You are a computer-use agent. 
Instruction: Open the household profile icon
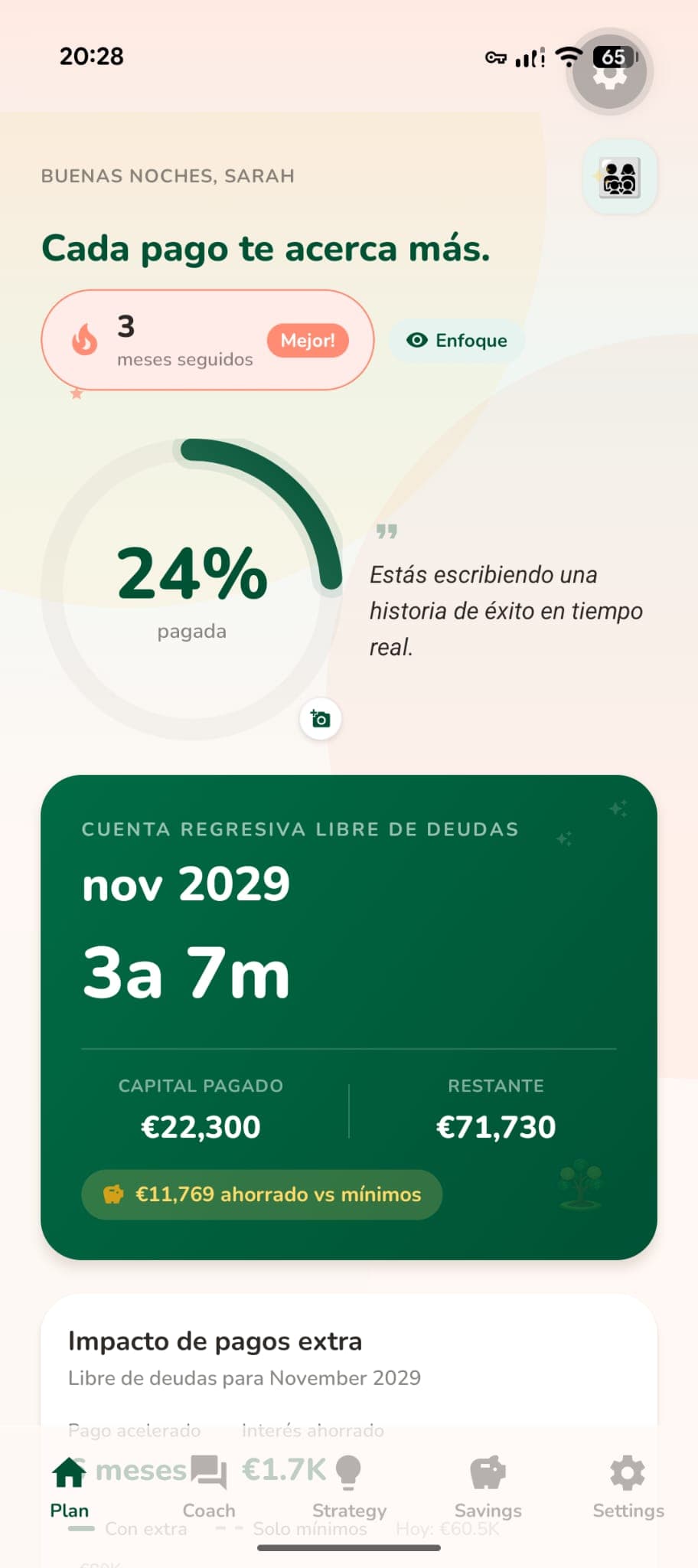619,176
